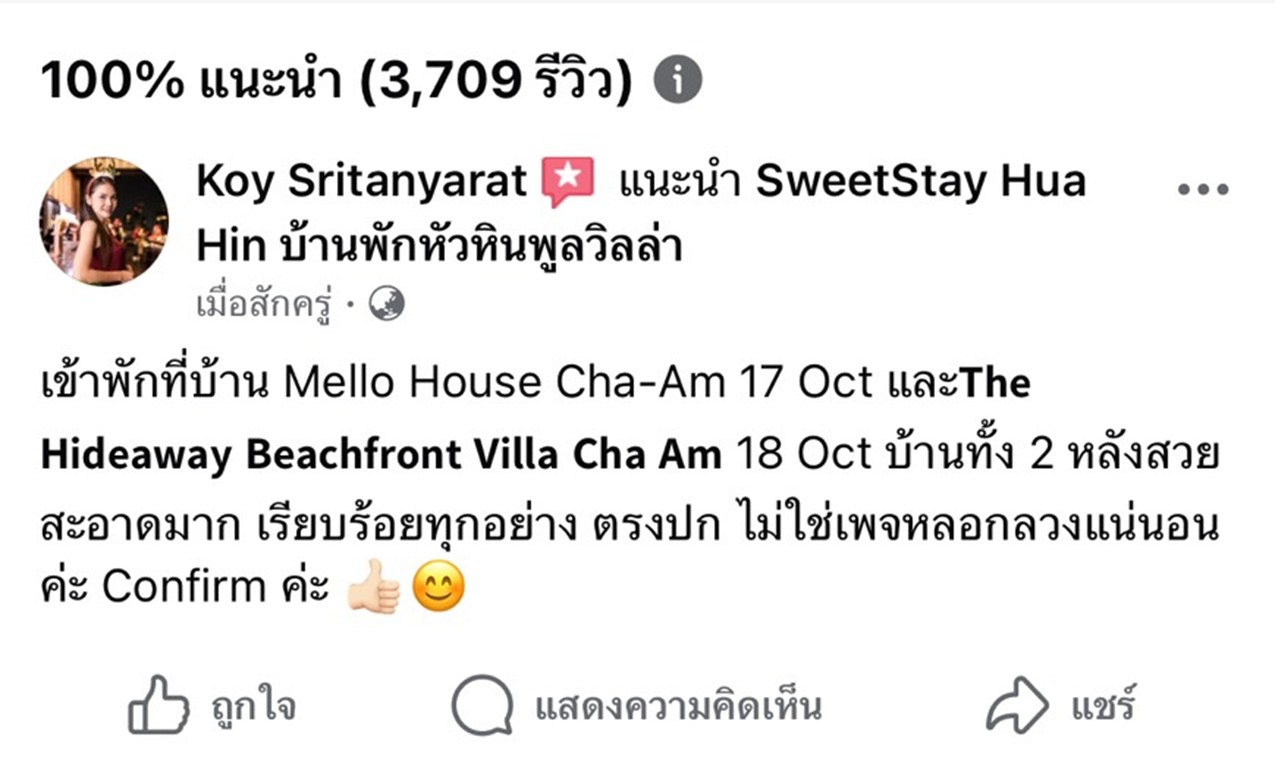Screen dimensions: 1275x766
Task: Share this review (แชร์)
Action: (1062, 707)
